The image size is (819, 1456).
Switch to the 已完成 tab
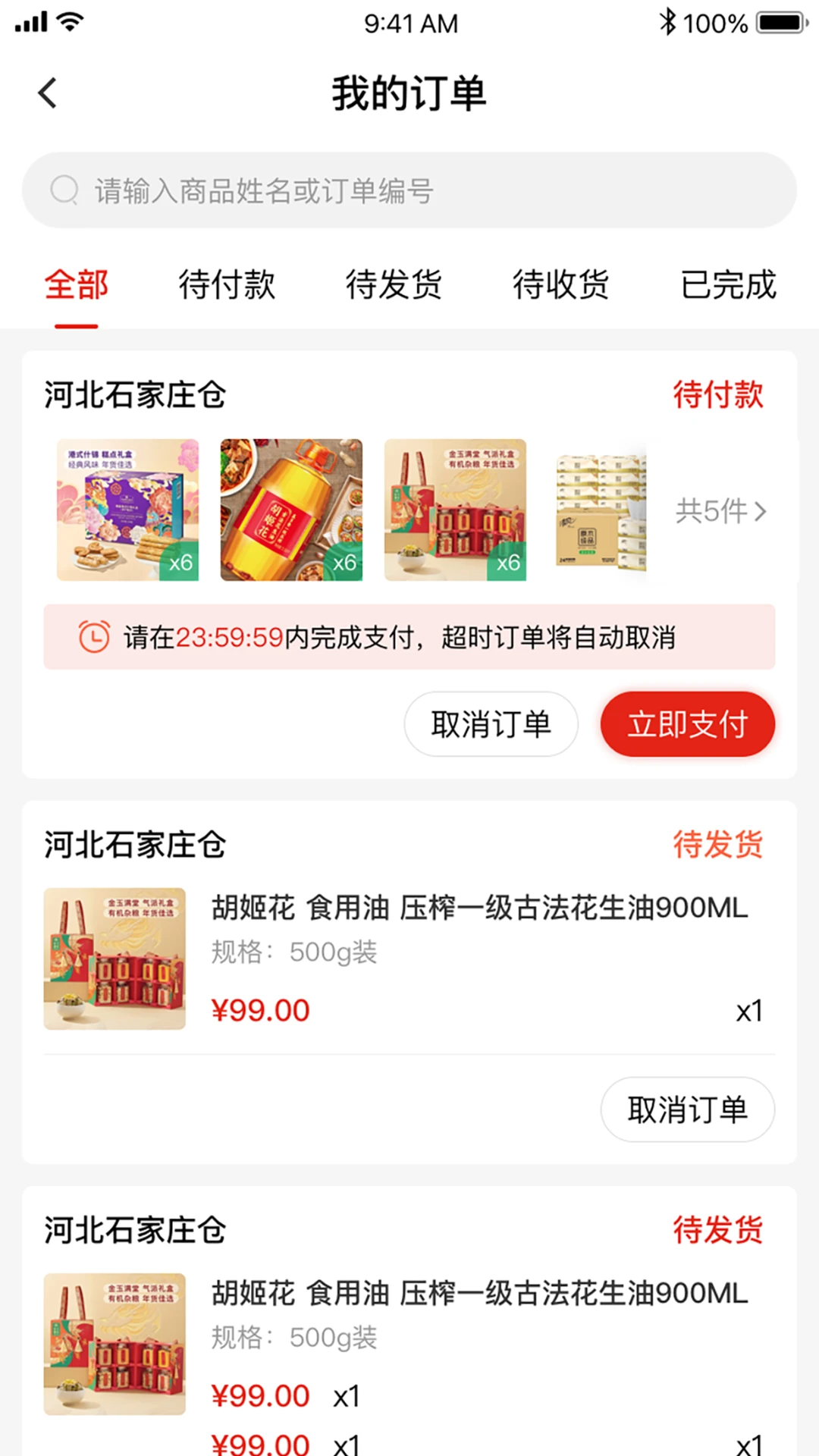click(x=727, y=285)
